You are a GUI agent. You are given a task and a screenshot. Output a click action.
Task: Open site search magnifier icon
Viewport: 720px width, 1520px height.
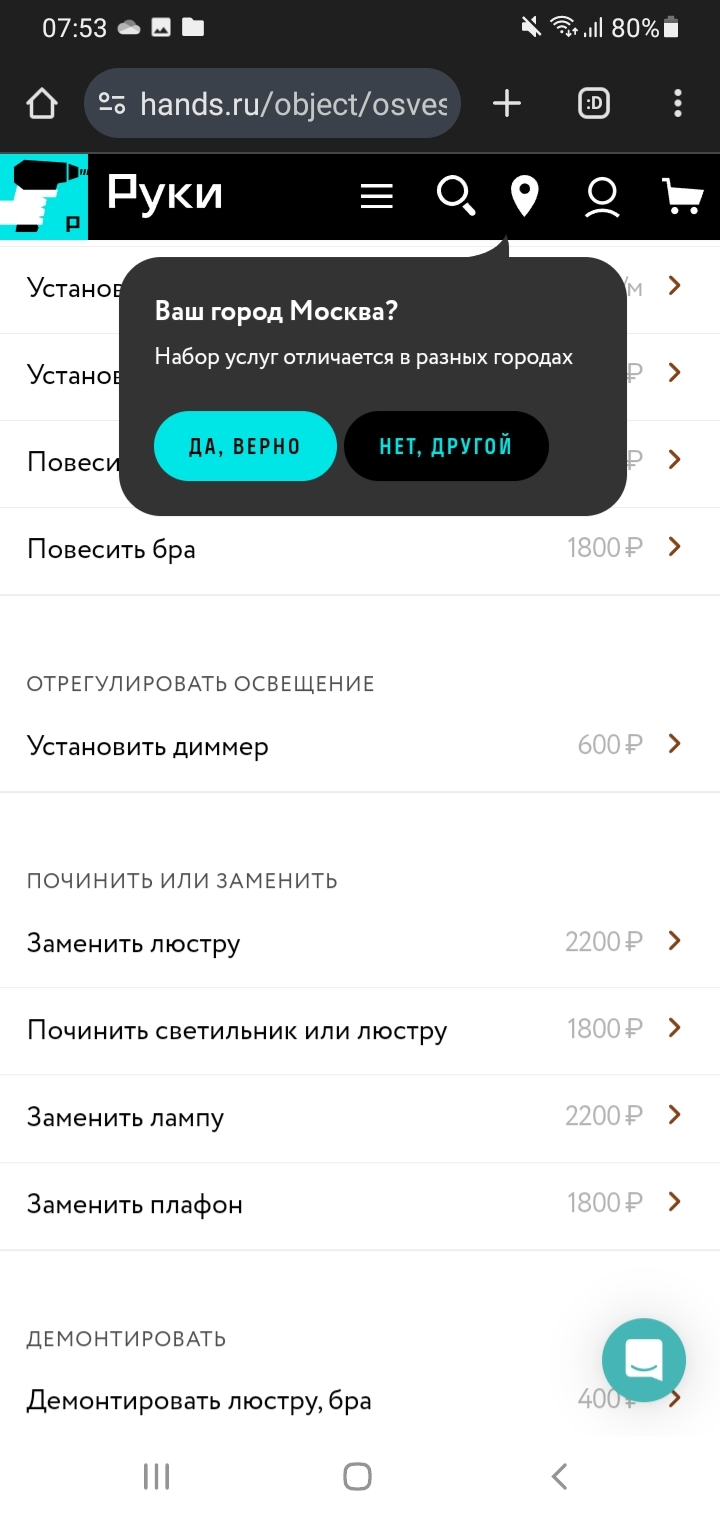coord(456,196)
